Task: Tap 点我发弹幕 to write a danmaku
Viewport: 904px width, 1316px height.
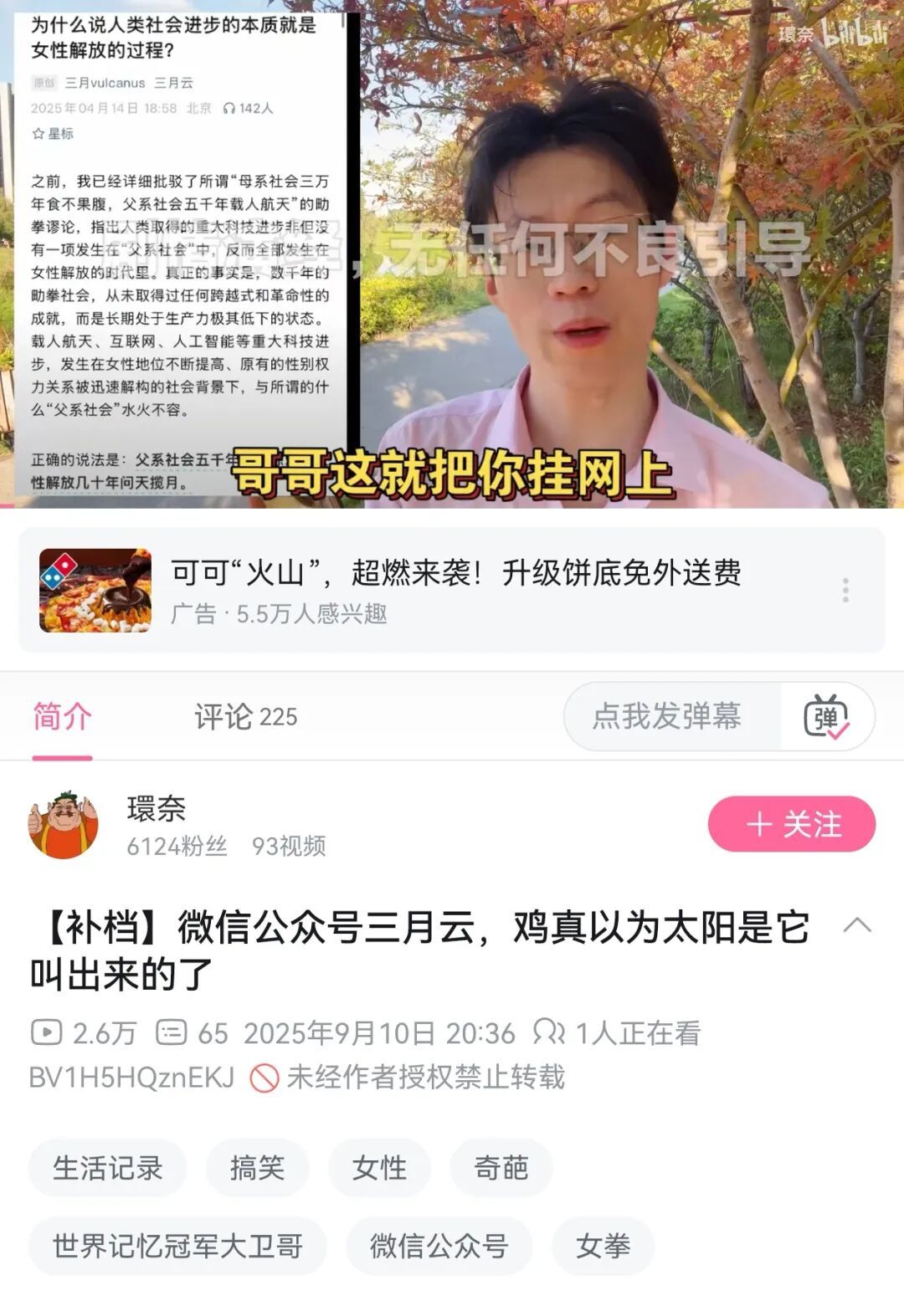Action: pos(667,716)
